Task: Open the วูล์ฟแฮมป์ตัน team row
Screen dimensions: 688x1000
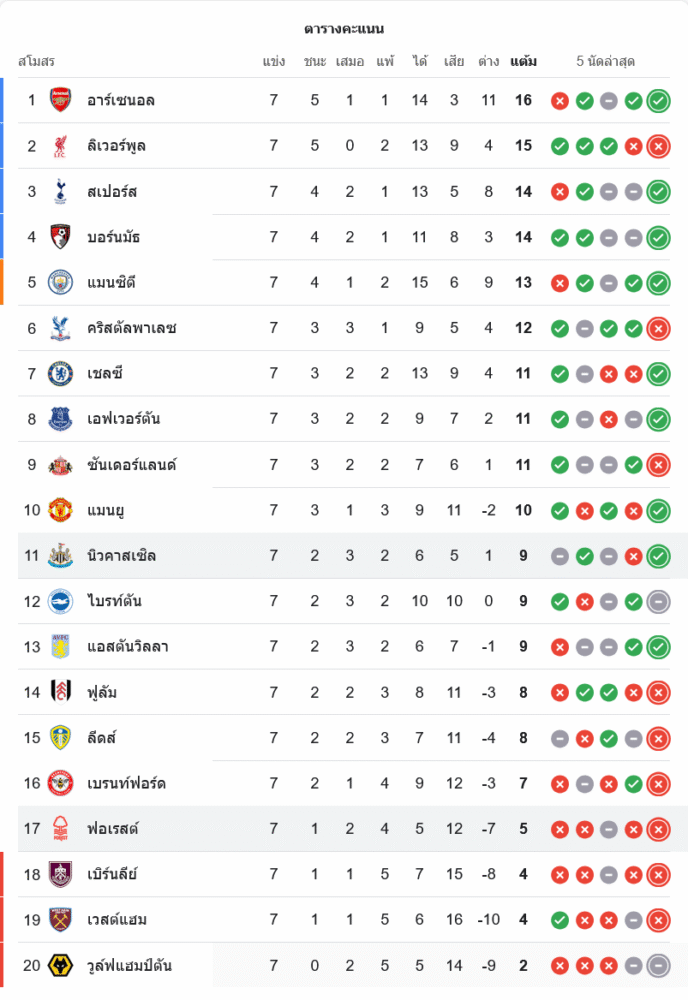Action: point(129,965)
